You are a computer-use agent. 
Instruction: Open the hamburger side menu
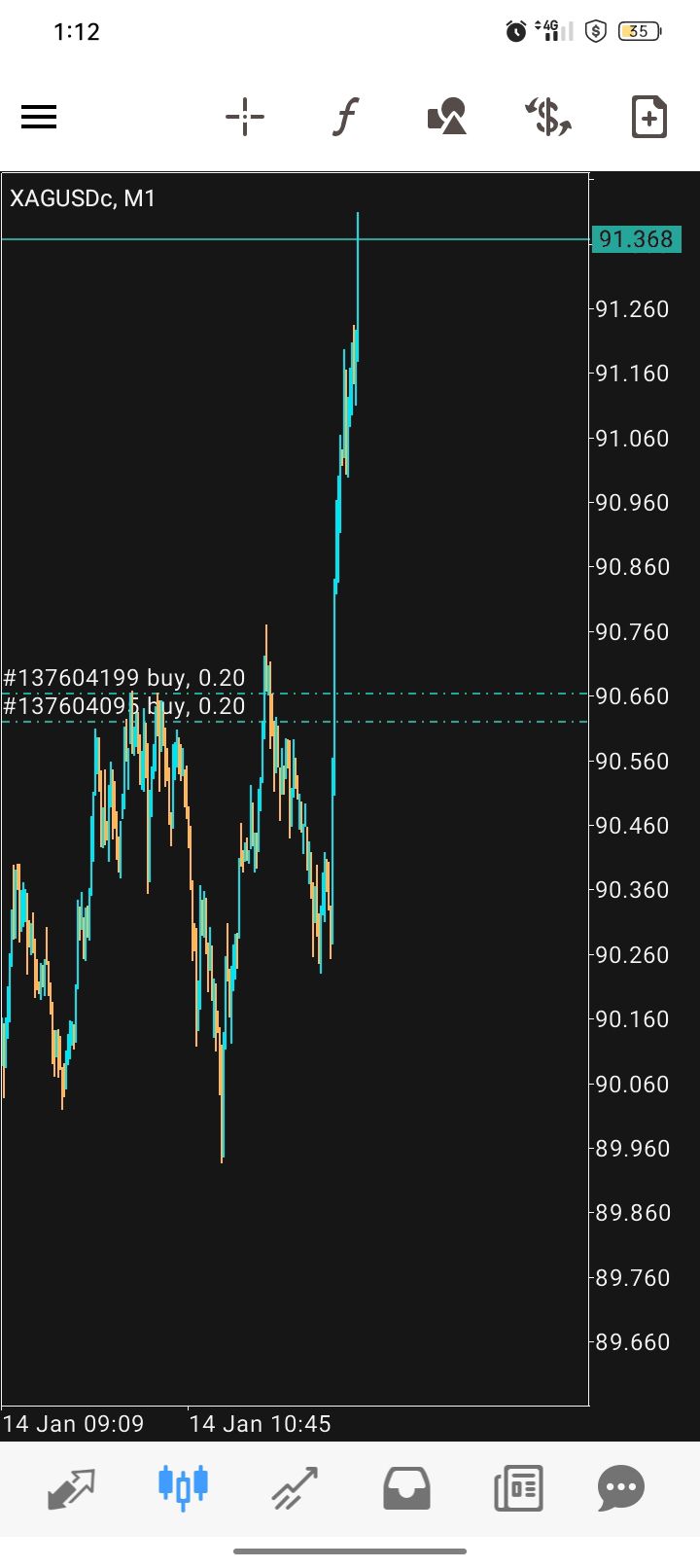(x=39, y=118)
